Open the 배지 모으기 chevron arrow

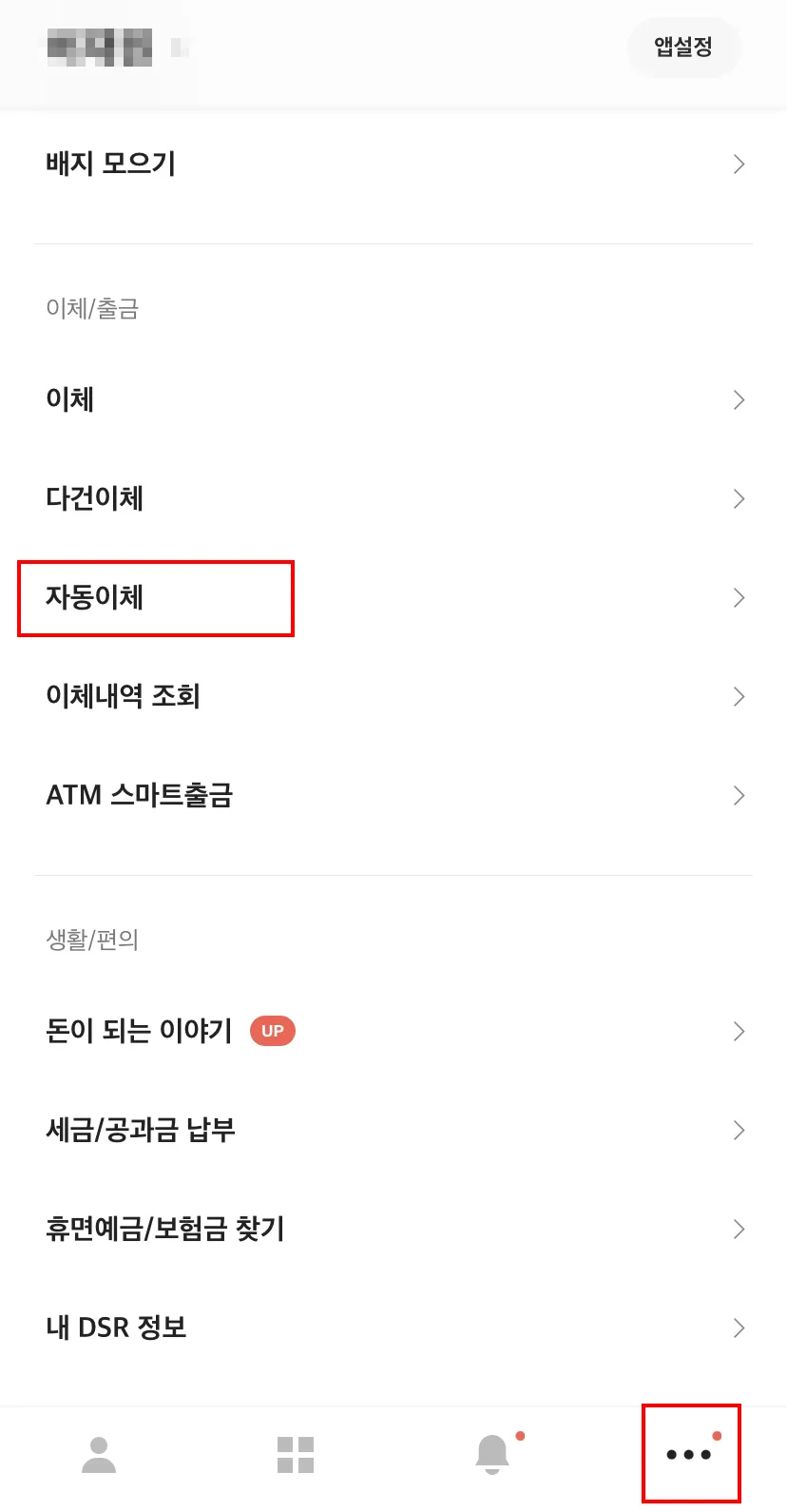739,164
